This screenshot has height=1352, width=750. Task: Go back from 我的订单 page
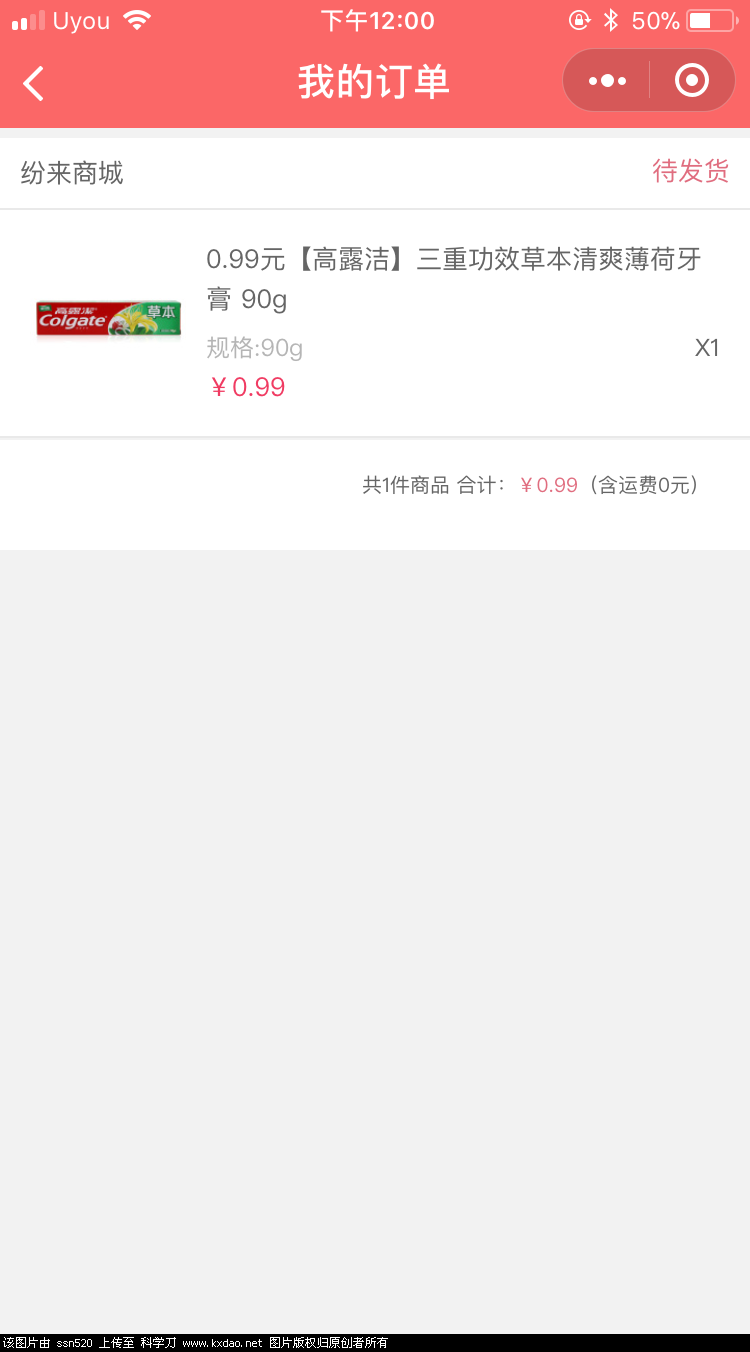(x=34, y=83)
